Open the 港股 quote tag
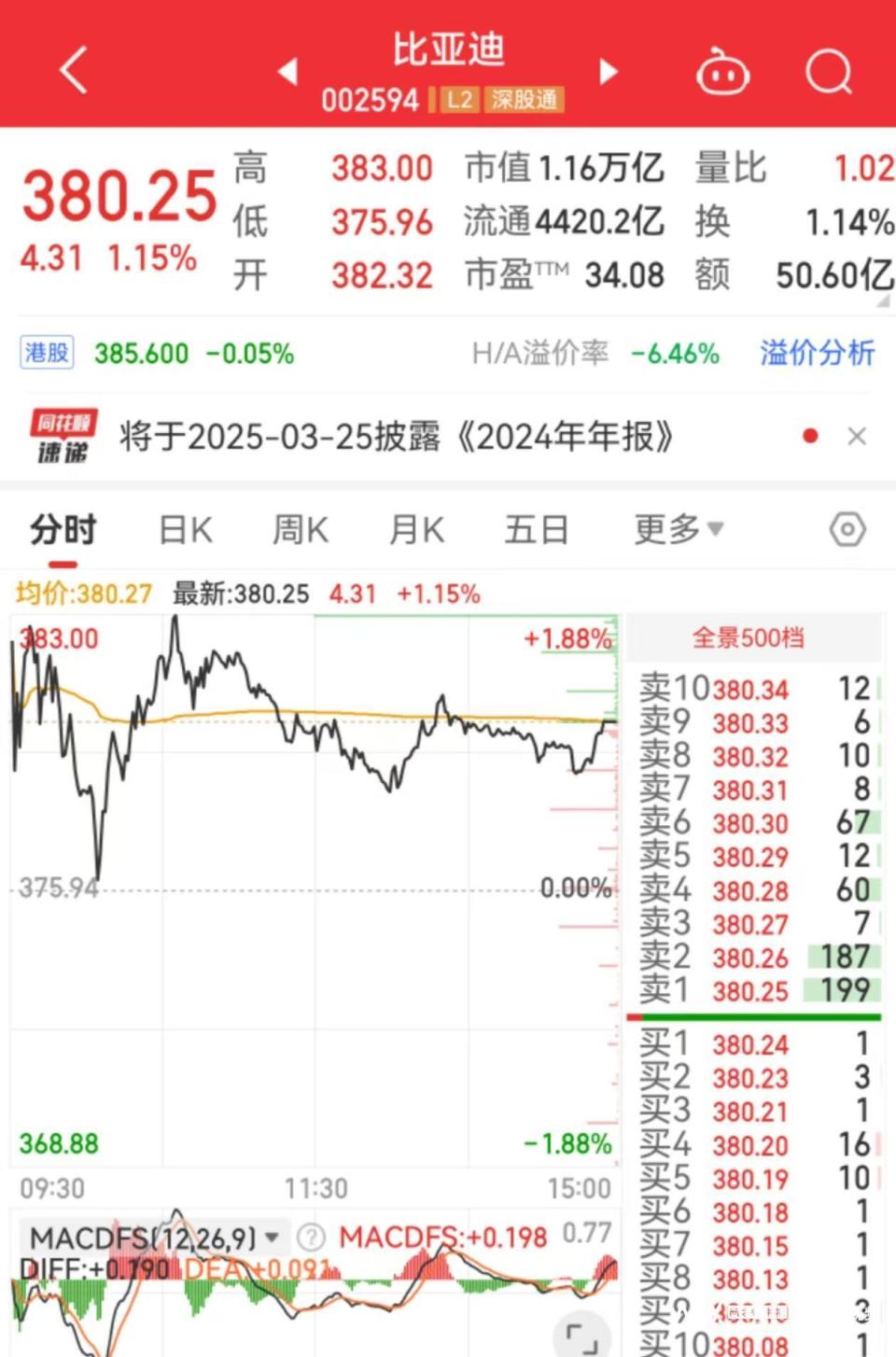Image resolution: width=896 pixels, height=1357 pixels. (x=47, y=353)
